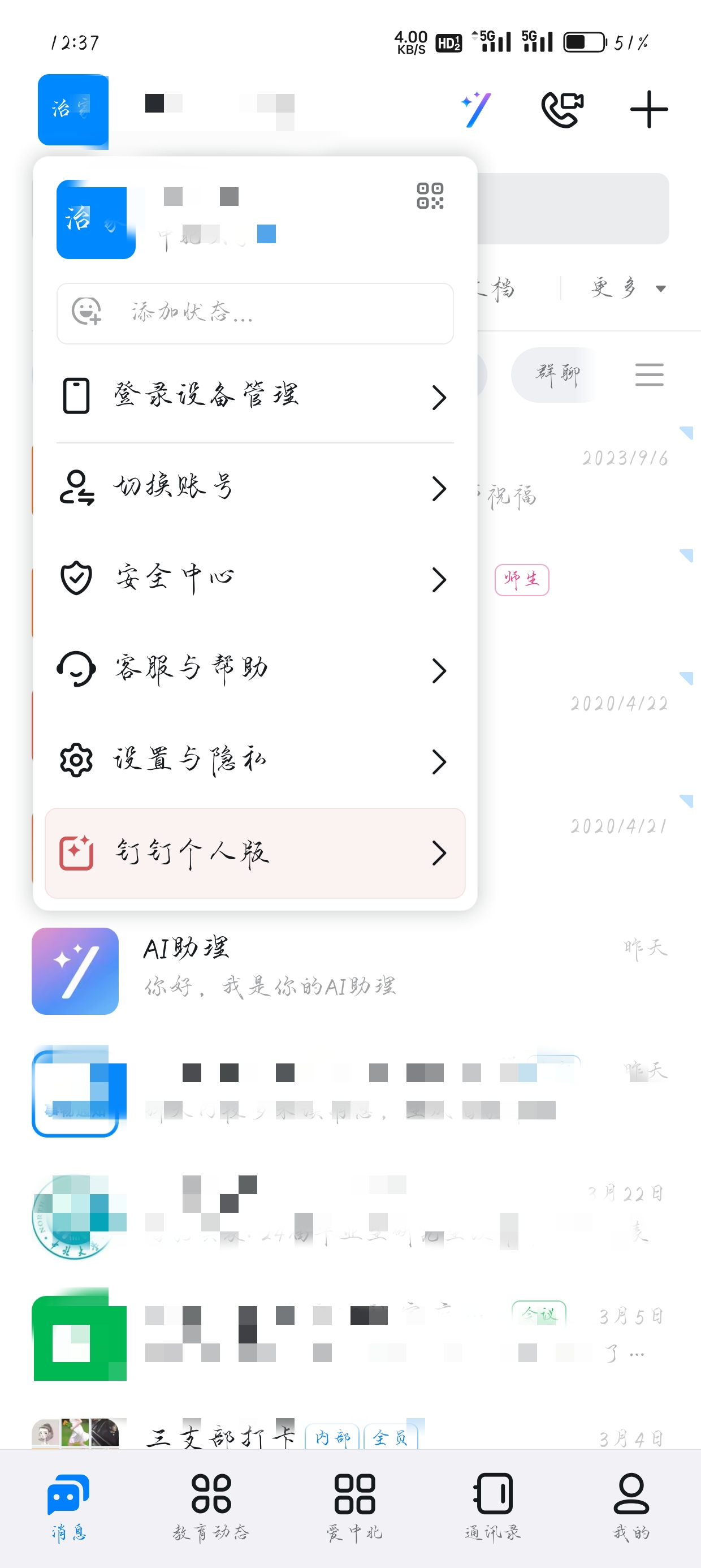Open 登录设备管理
701x1568 pixels.
(255, 397)
